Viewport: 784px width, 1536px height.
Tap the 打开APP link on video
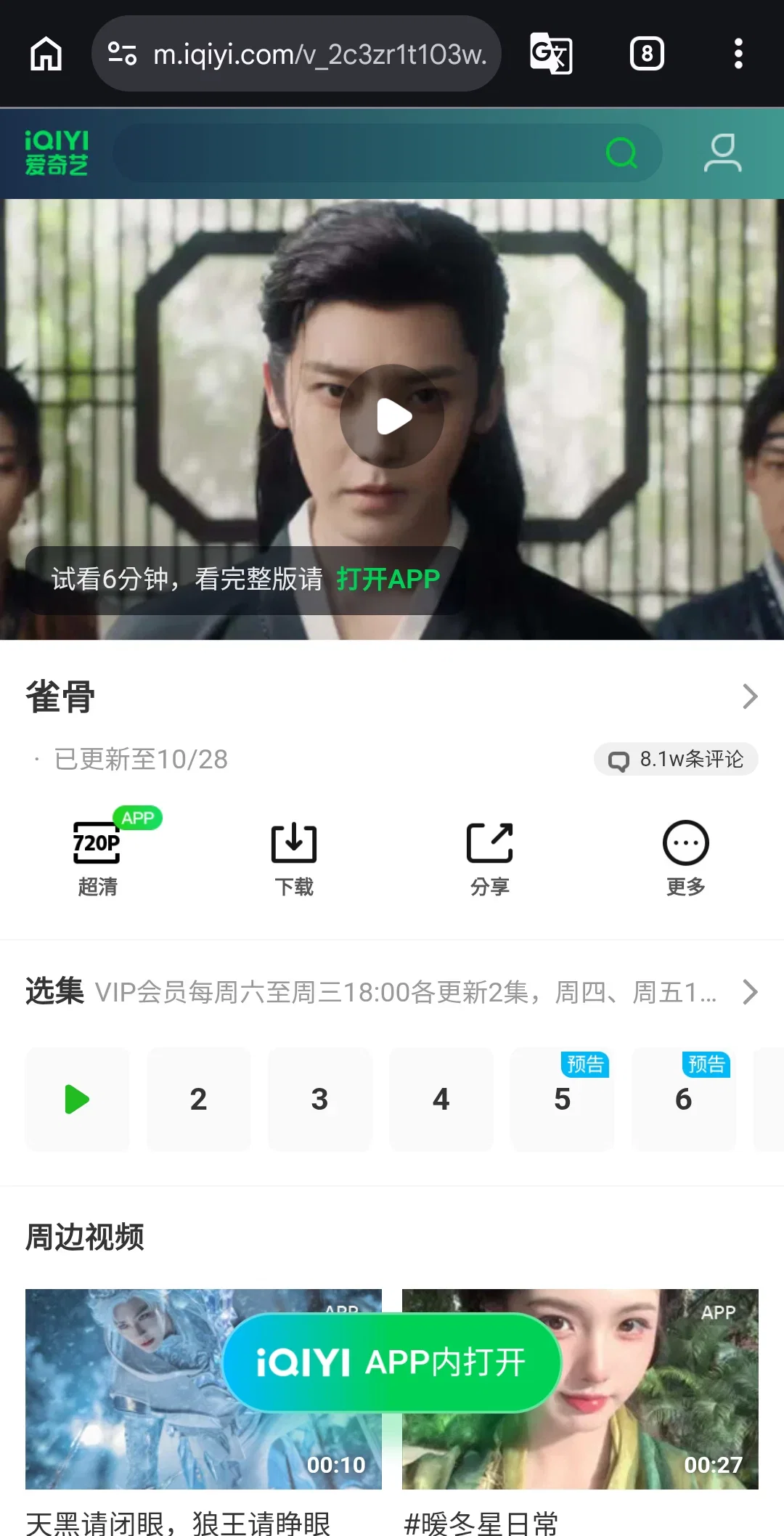coord(388,579)
